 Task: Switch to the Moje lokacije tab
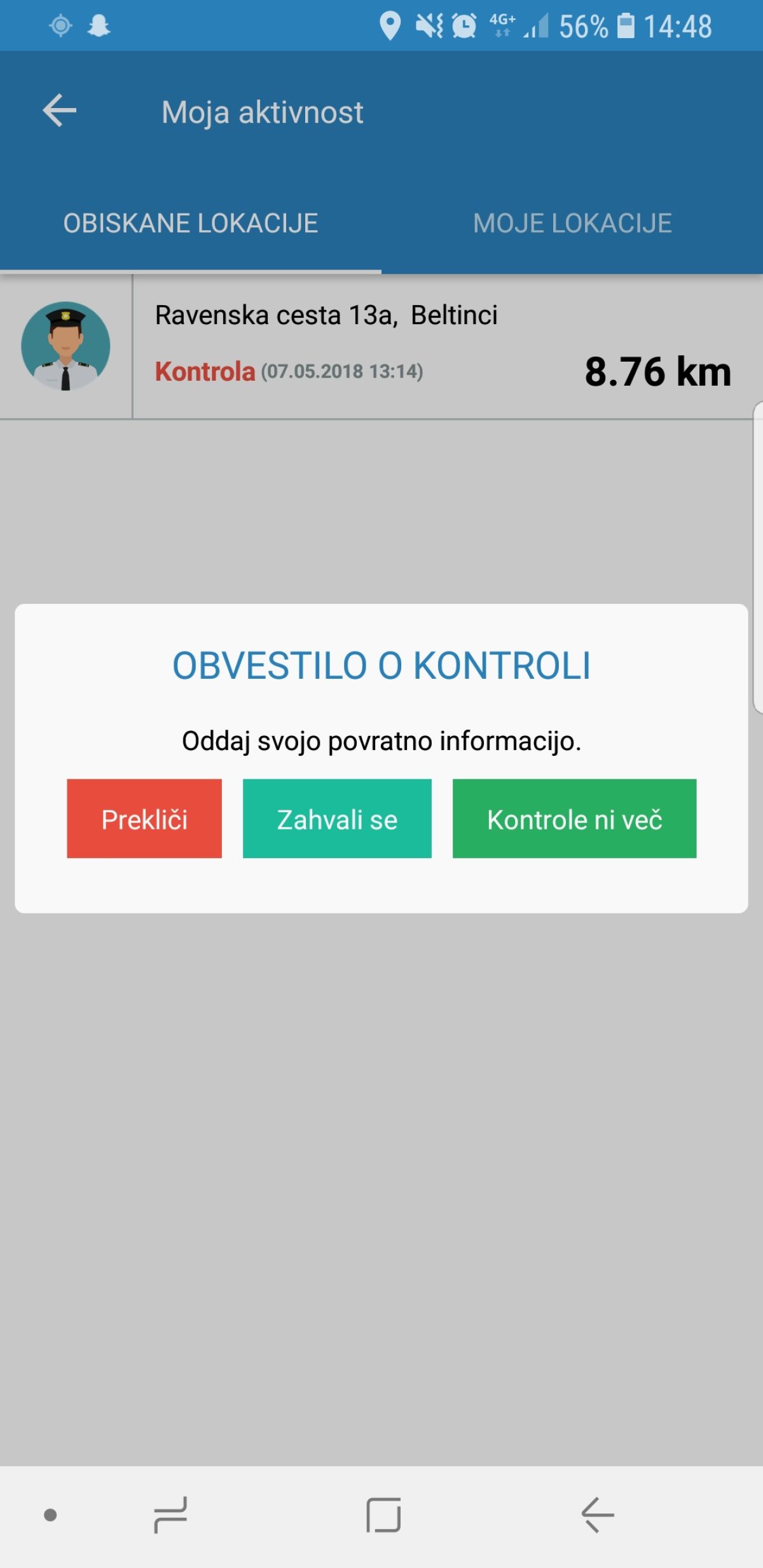coord(572,223)
